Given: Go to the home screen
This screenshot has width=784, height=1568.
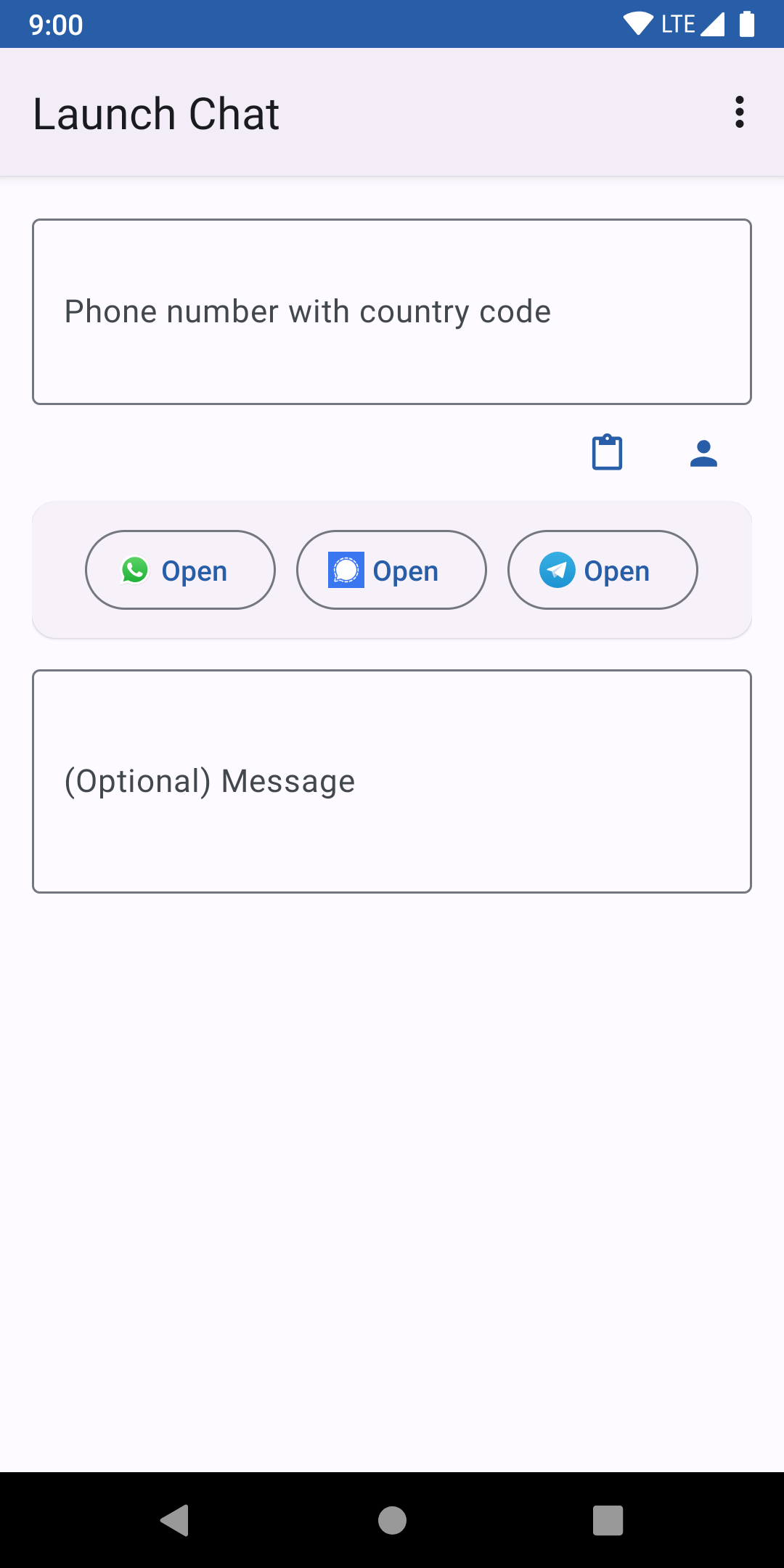Looking at the screenshot, I should coord(392,1520).
